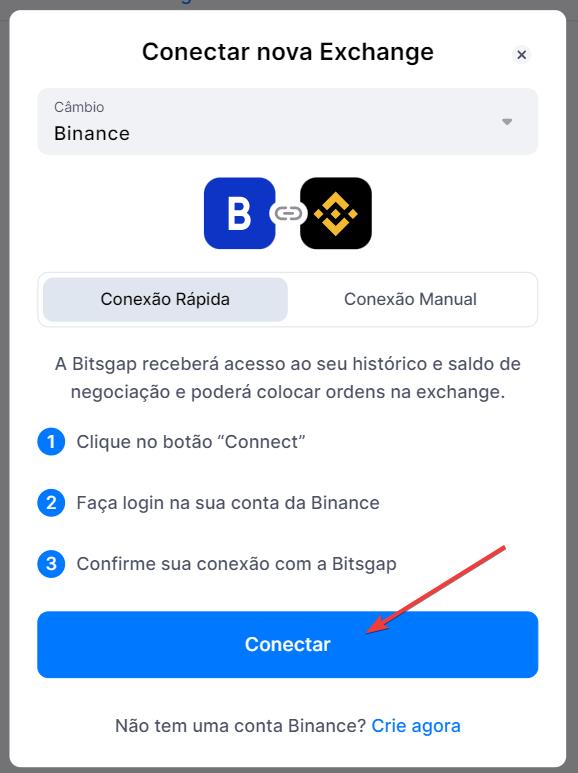Close the Conectar nova Exchange dialog

click(521, 54)
